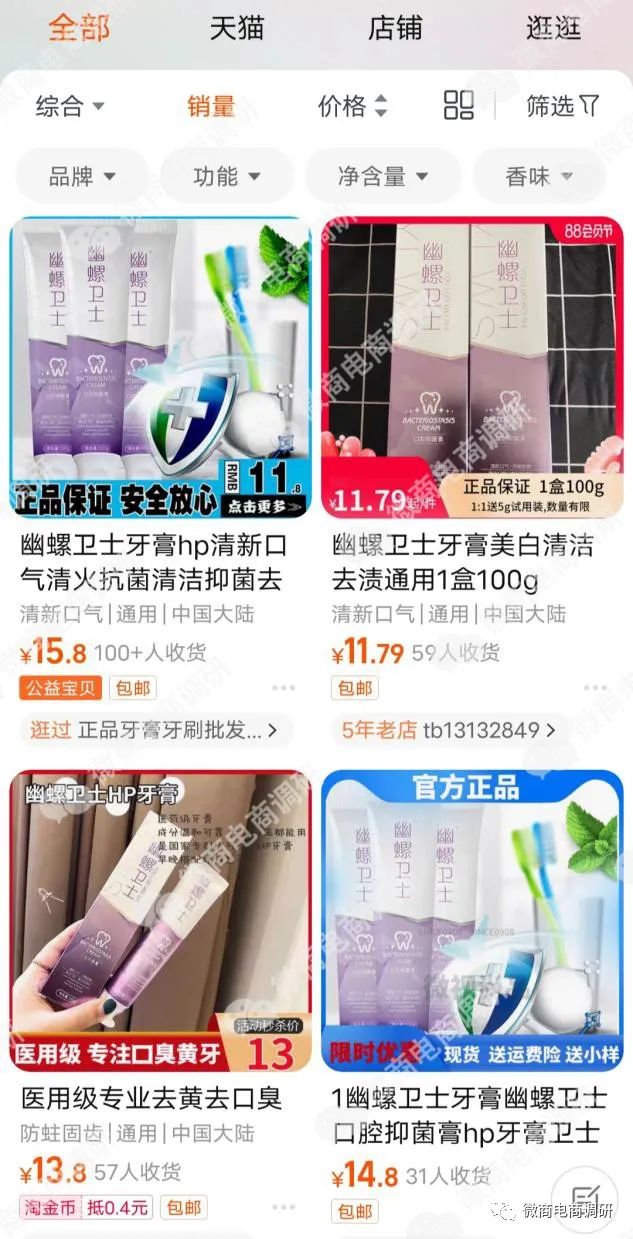Viewport: 633px width, 1239px height.
Task: Expand the 品牌 filter chip
Action: 82,177
